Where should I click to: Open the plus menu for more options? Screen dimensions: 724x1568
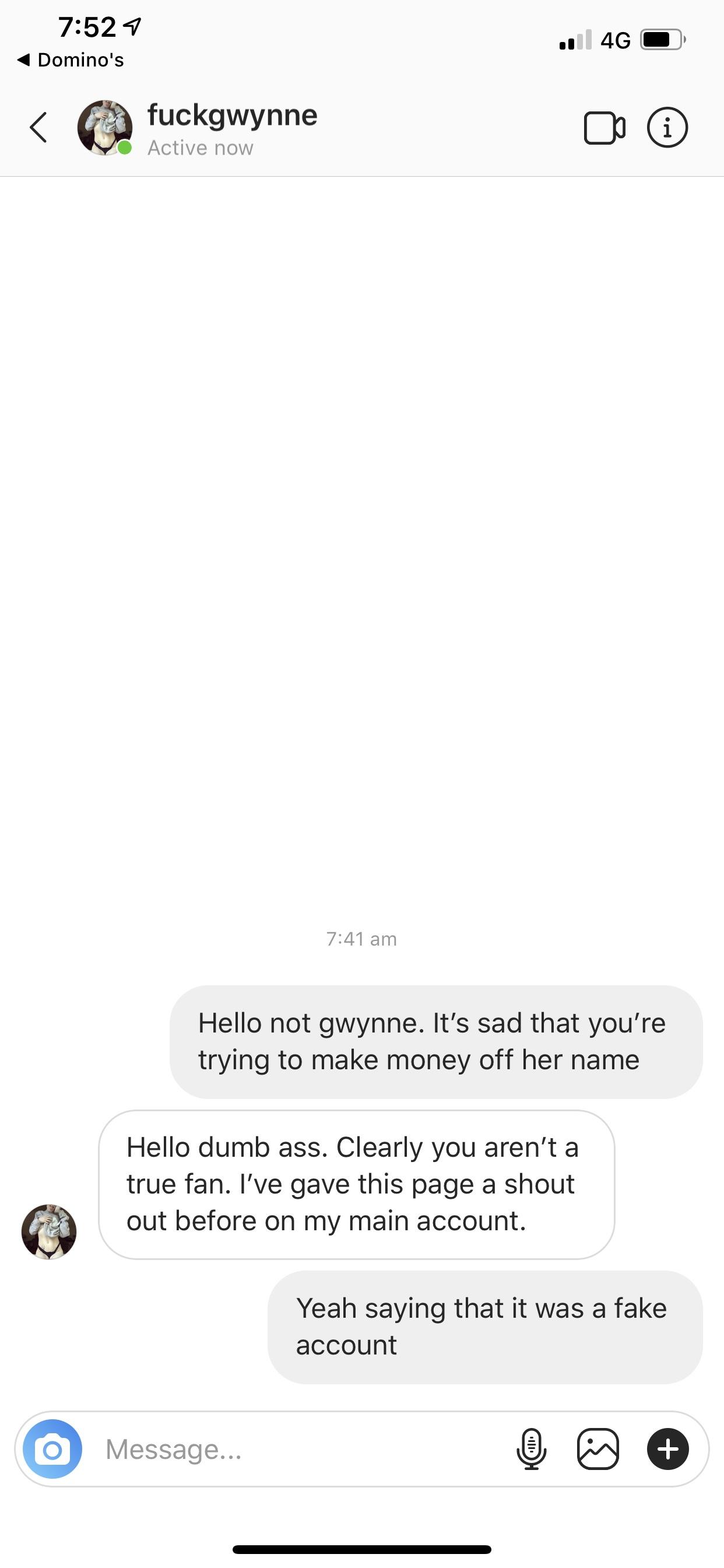(x=667, y=1450)
